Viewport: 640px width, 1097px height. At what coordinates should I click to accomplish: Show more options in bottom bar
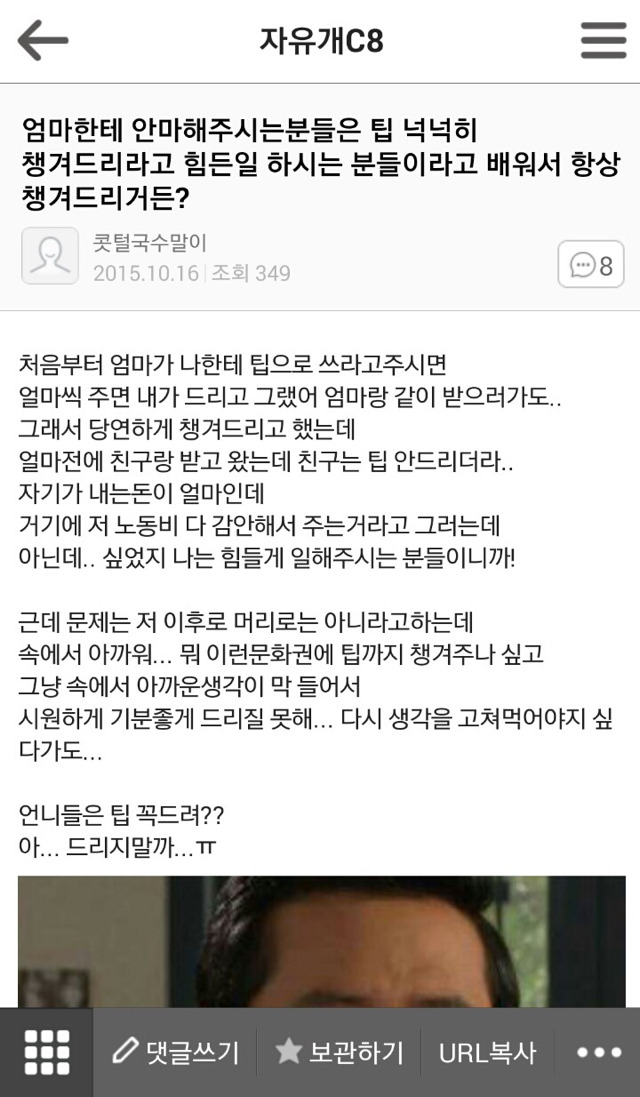[x=599, y=1052]
